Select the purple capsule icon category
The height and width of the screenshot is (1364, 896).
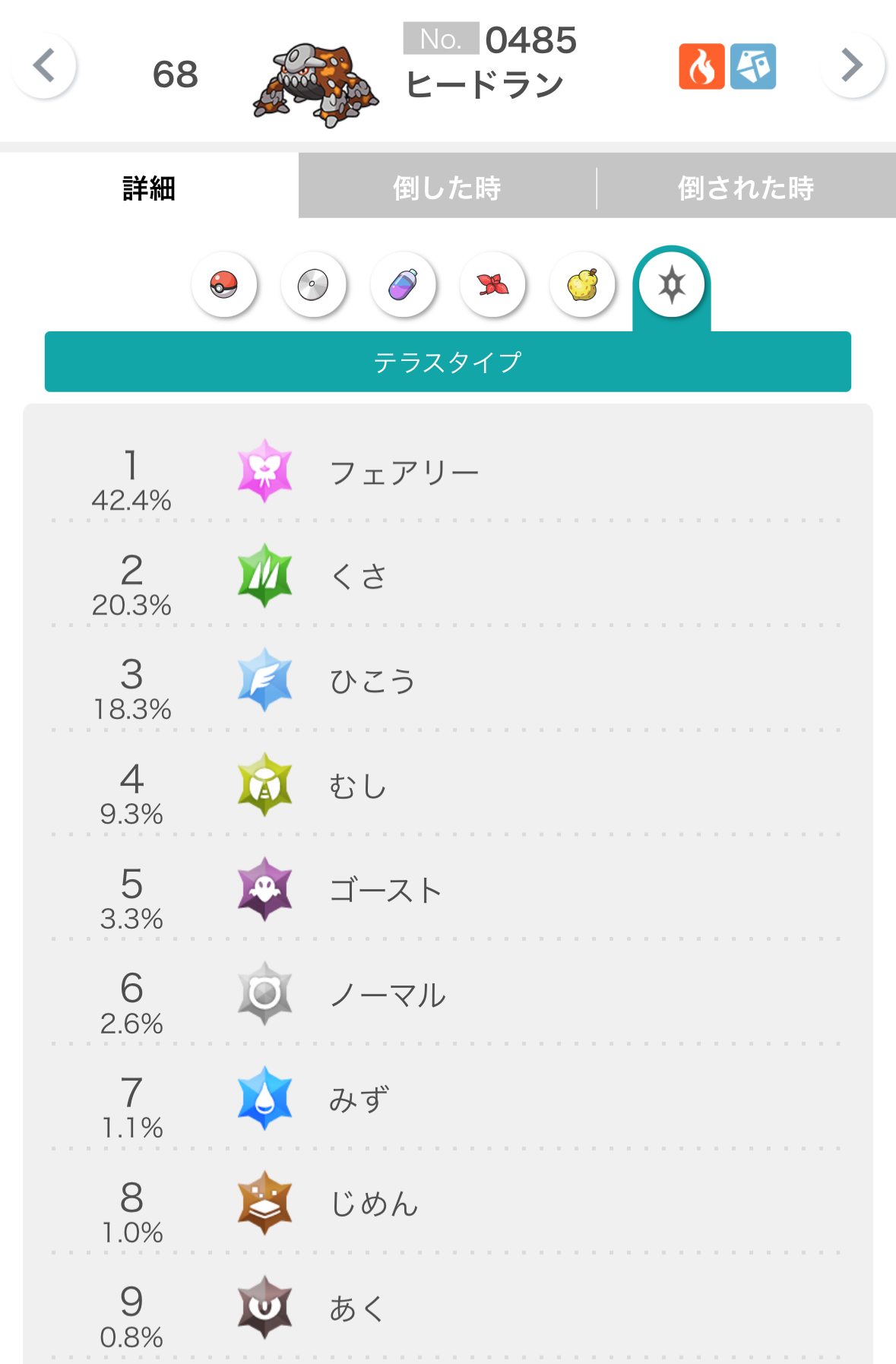pyautogui.click(x=403, y=285)
